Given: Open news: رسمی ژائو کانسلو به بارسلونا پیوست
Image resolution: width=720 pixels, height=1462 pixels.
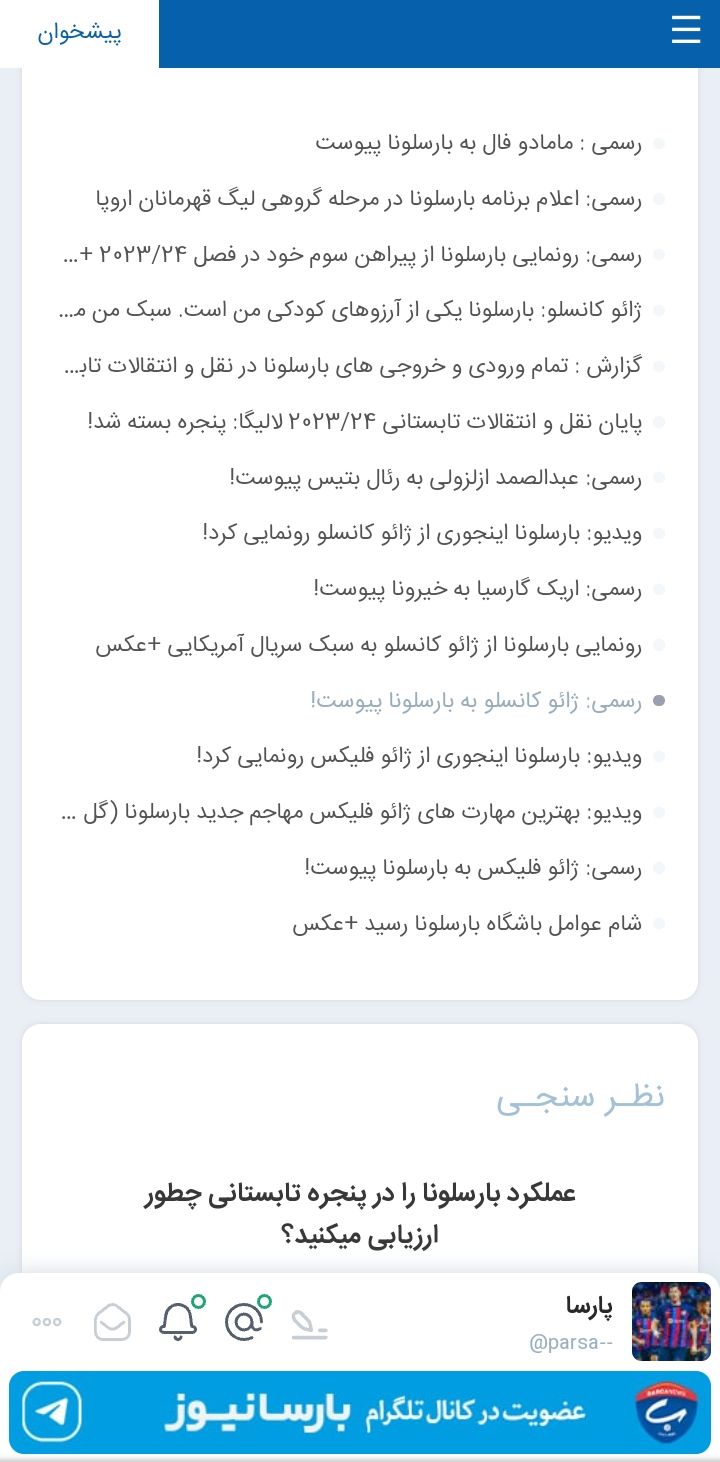Looking at the screenshot, I should (x=476, y=700).
